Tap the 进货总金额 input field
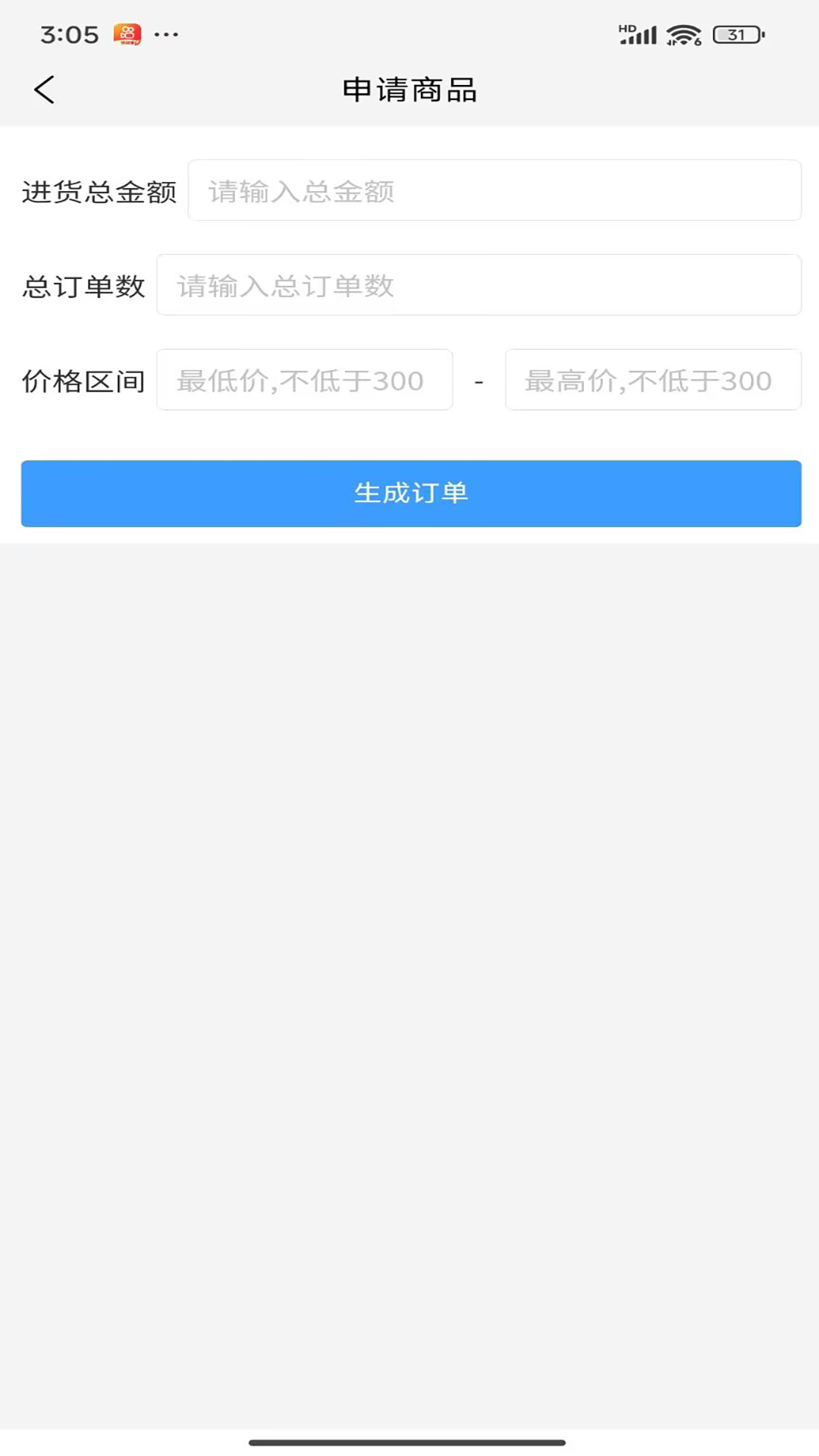 [x=493, y=190]
